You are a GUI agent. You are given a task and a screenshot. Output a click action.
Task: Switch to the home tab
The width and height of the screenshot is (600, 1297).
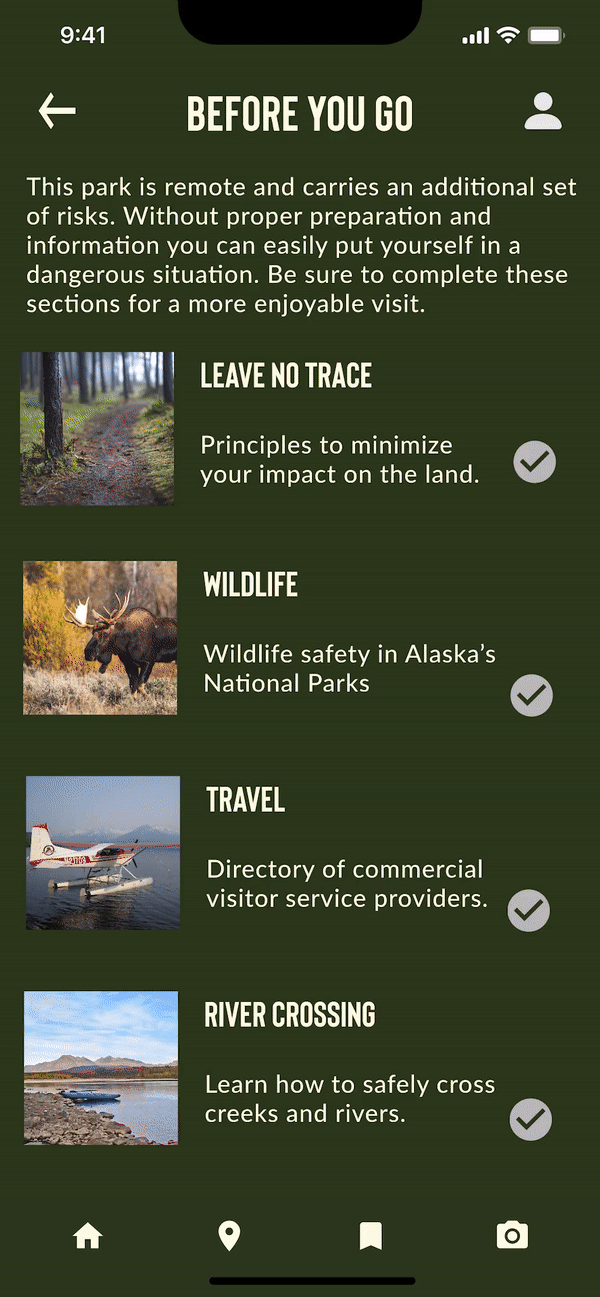88,1237
